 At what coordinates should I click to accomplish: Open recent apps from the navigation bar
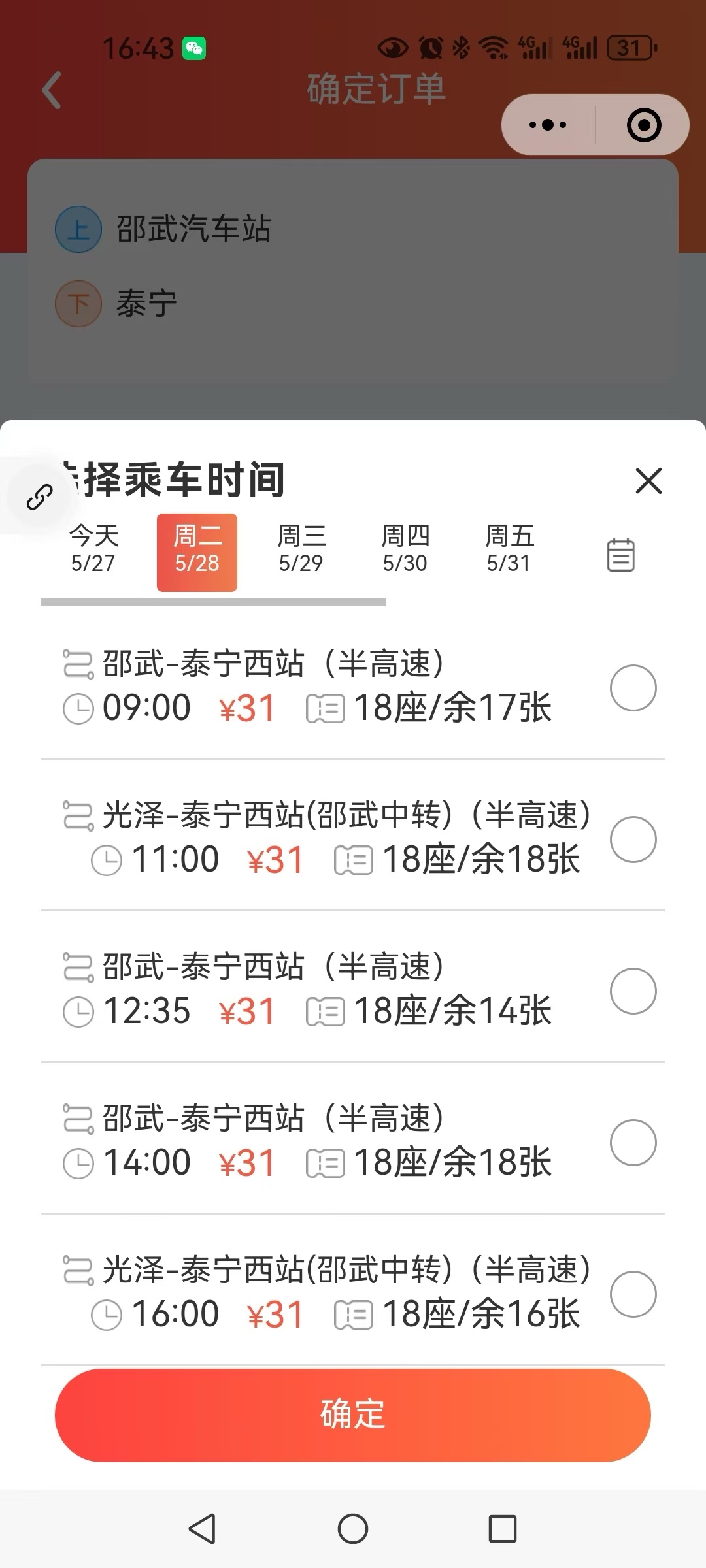[502, 1529]
